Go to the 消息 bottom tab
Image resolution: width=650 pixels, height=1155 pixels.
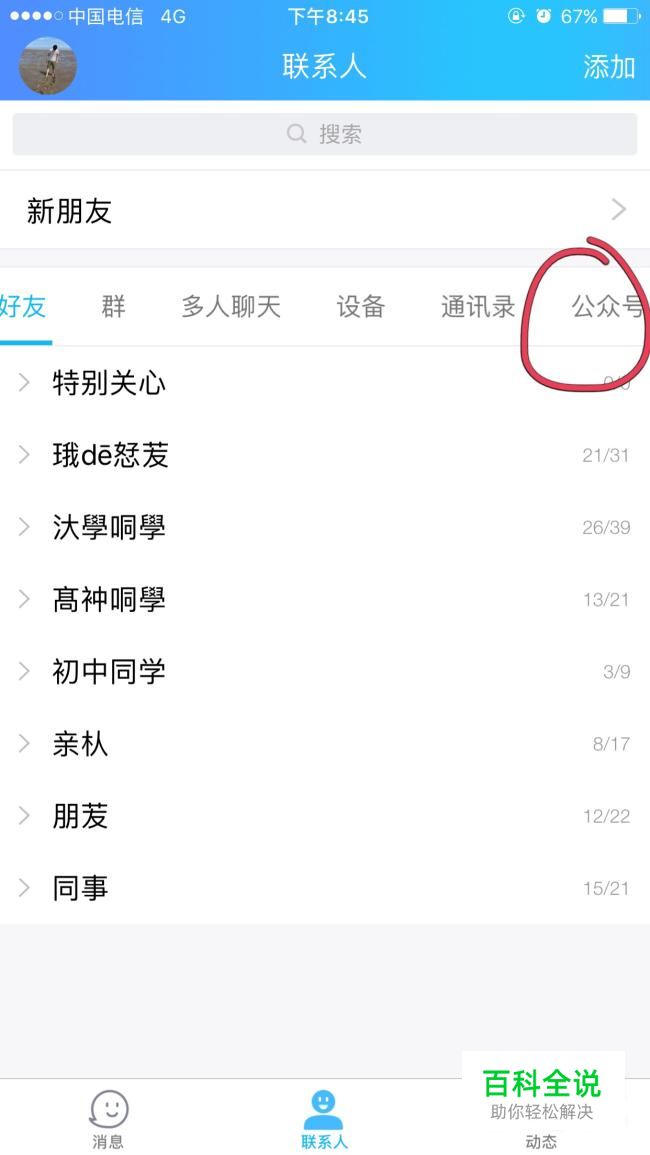click(108, 1118)
